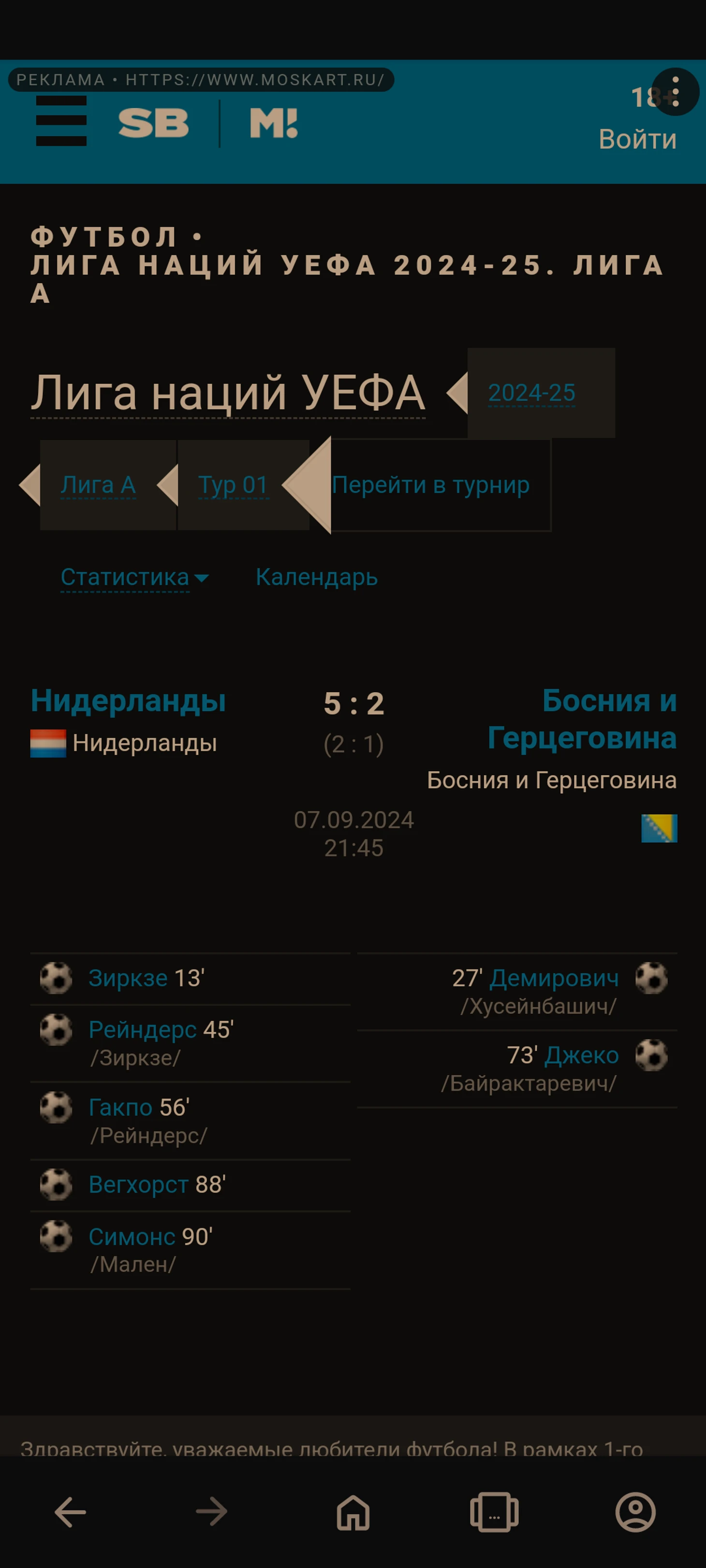View goal scorer Гакпо
The image size is (706, 1568).
pos(120,1107)
